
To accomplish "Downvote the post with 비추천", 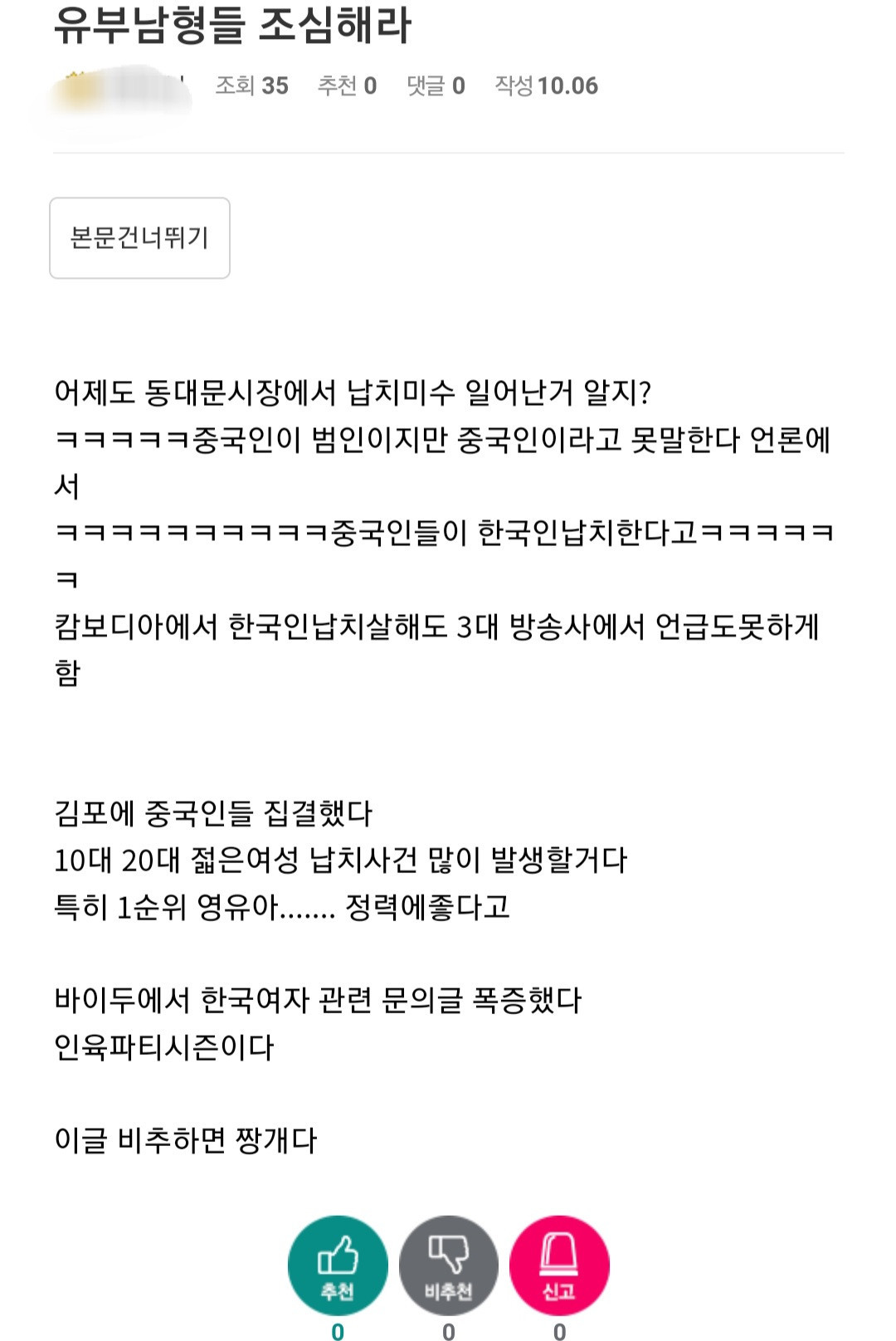I will point(448,1265).
